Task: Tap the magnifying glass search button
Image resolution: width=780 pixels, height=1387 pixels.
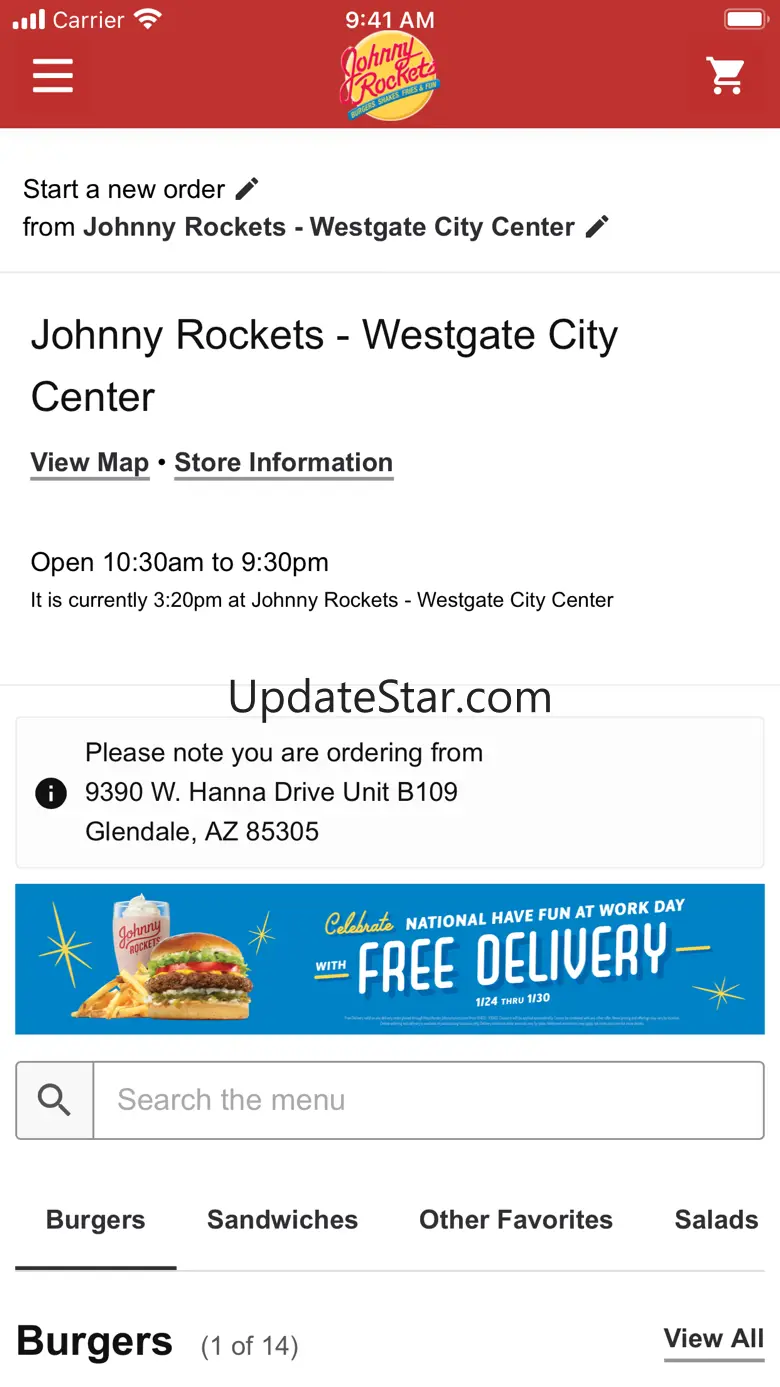Action: (x=55, y=1100)
